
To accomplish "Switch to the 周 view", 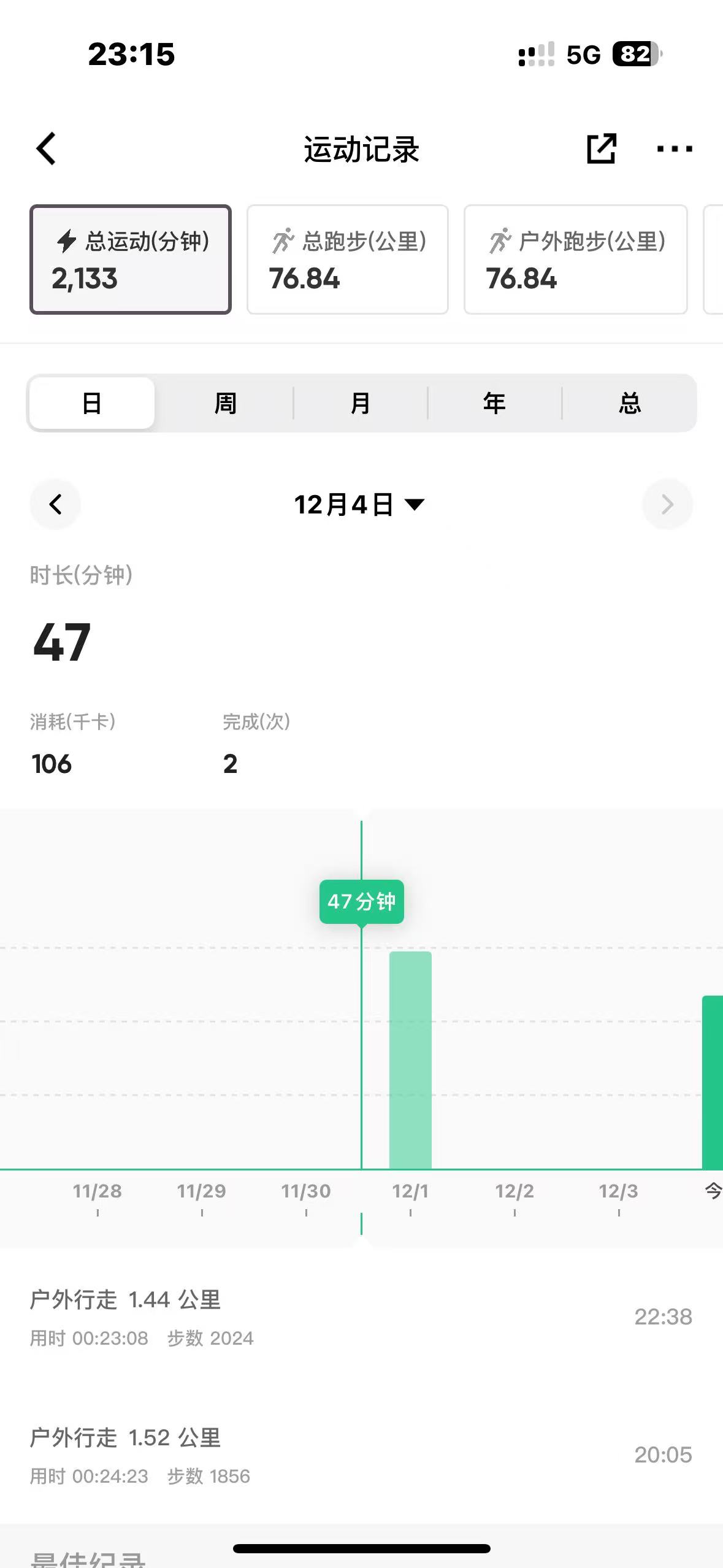I will 226,403.
